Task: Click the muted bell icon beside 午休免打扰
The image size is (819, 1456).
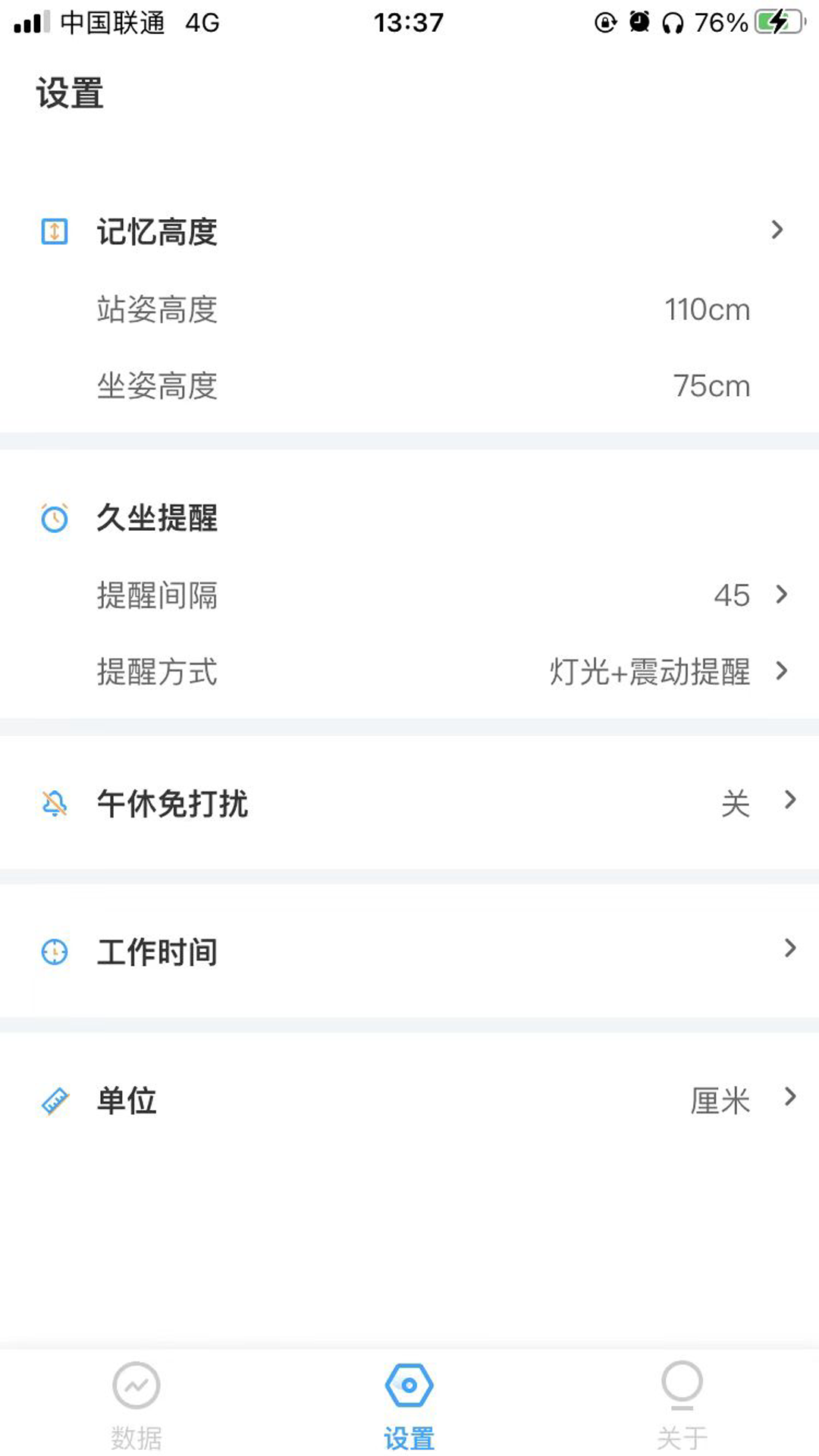Action: point(54,804)
